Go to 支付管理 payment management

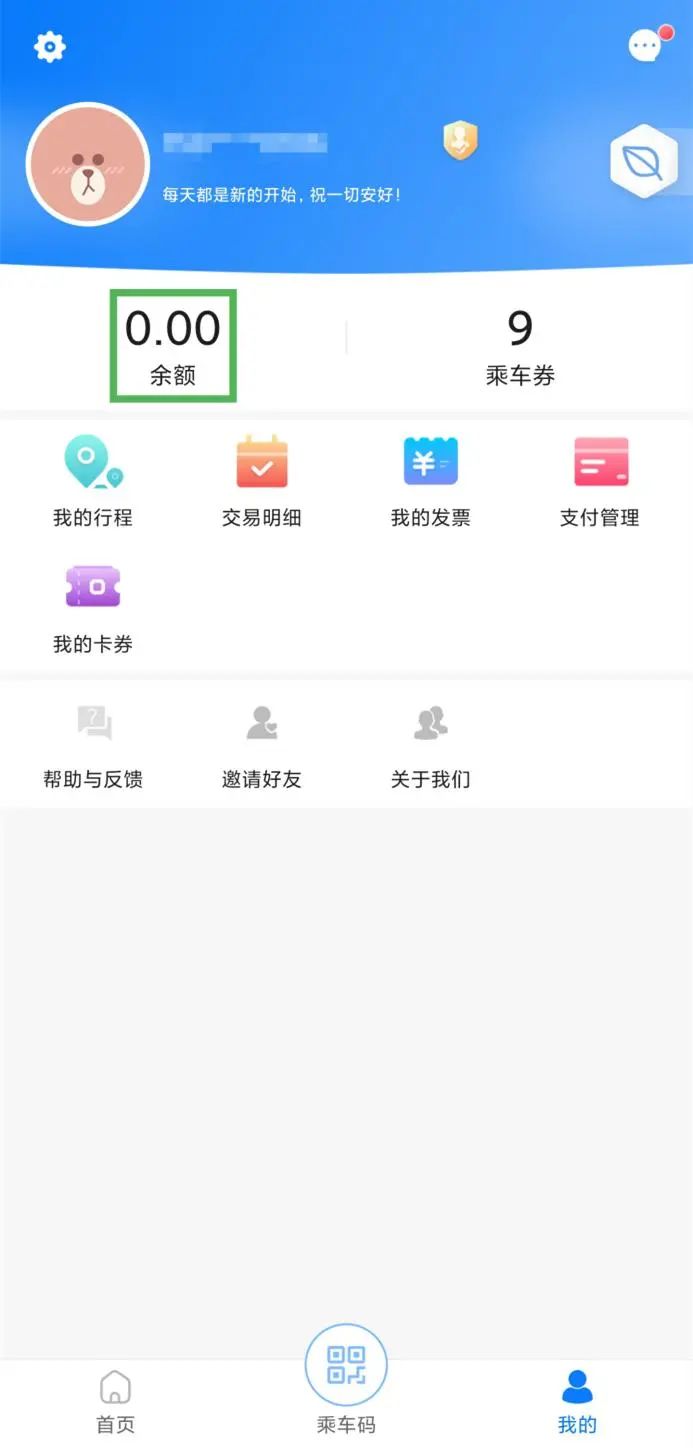[x=600, y=481]
